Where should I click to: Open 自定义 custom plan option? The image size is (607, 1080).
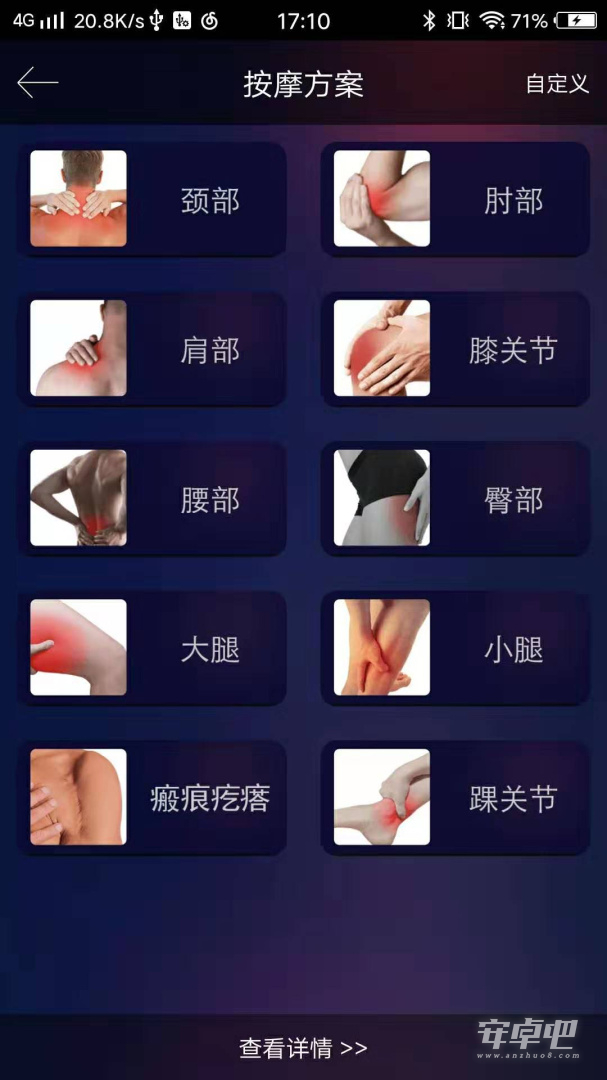557,84
